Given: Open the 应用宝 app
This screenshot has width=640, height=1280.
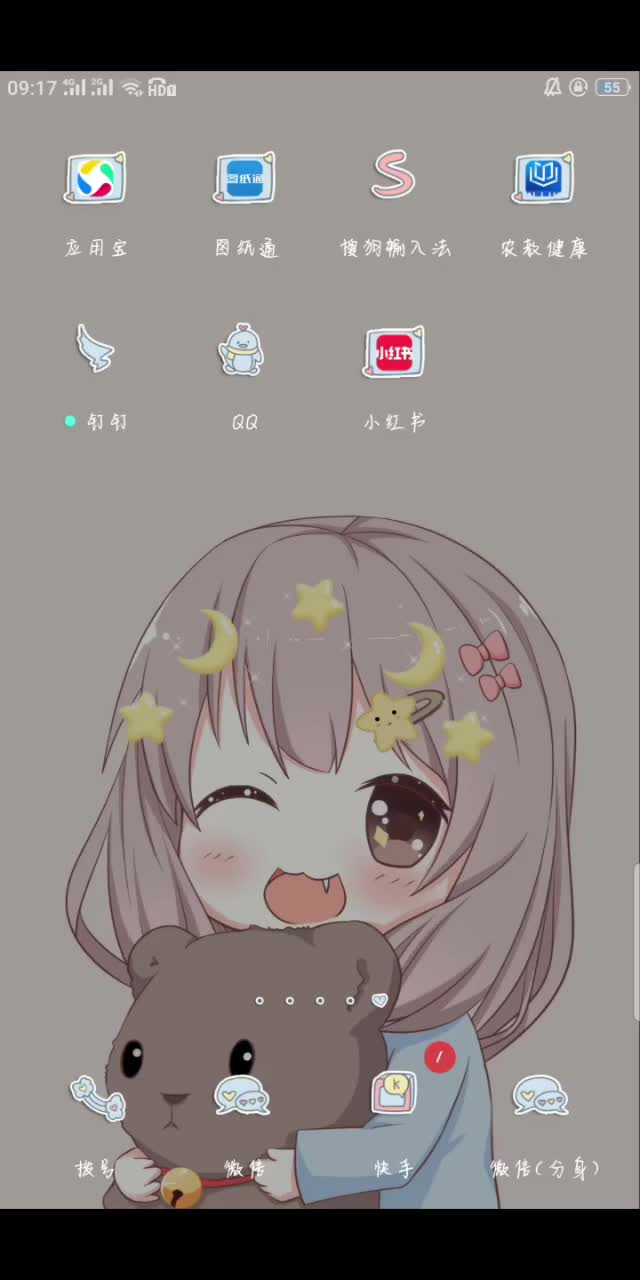Looking at the screenshot, I should click(x=95, y=179).
